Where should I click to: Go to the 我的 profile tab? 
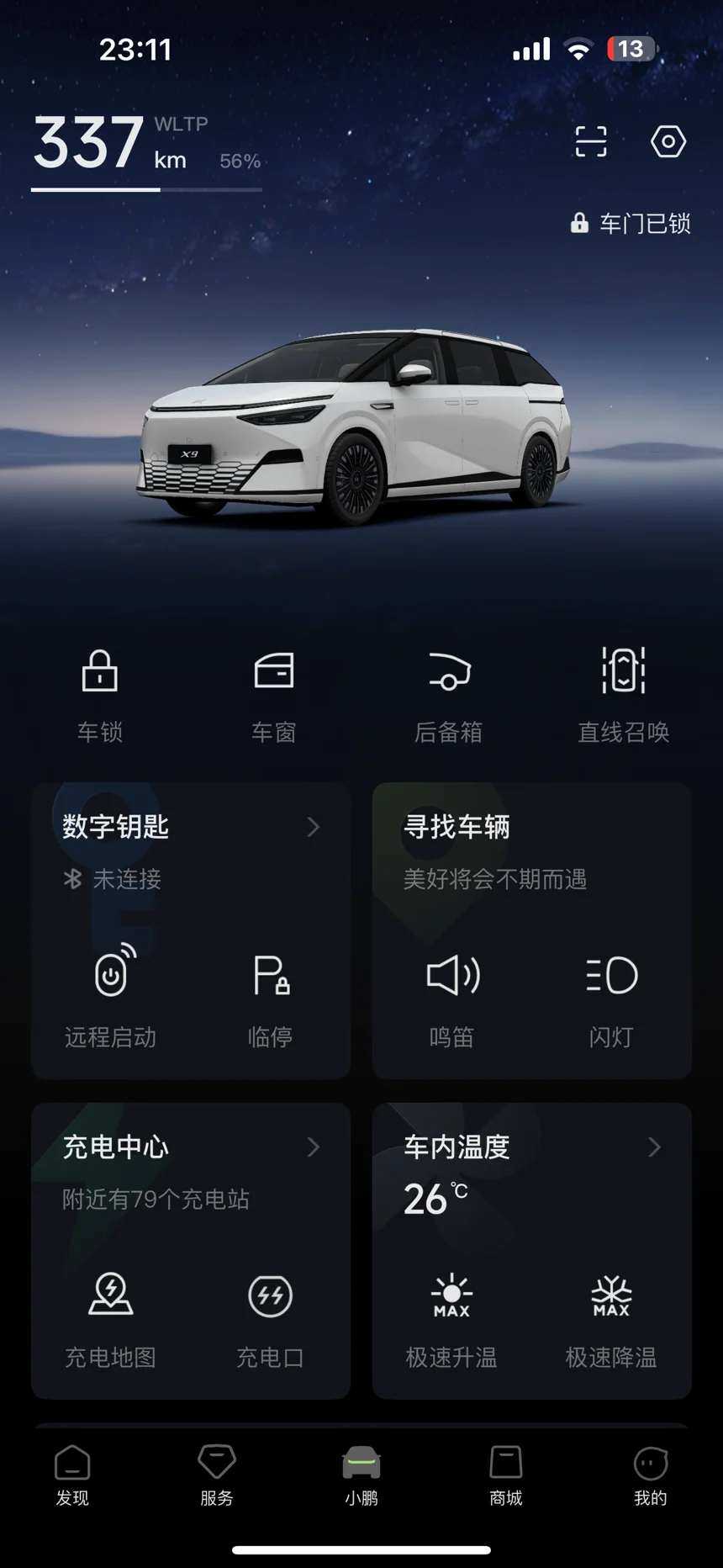click(x=650, y=1475)
